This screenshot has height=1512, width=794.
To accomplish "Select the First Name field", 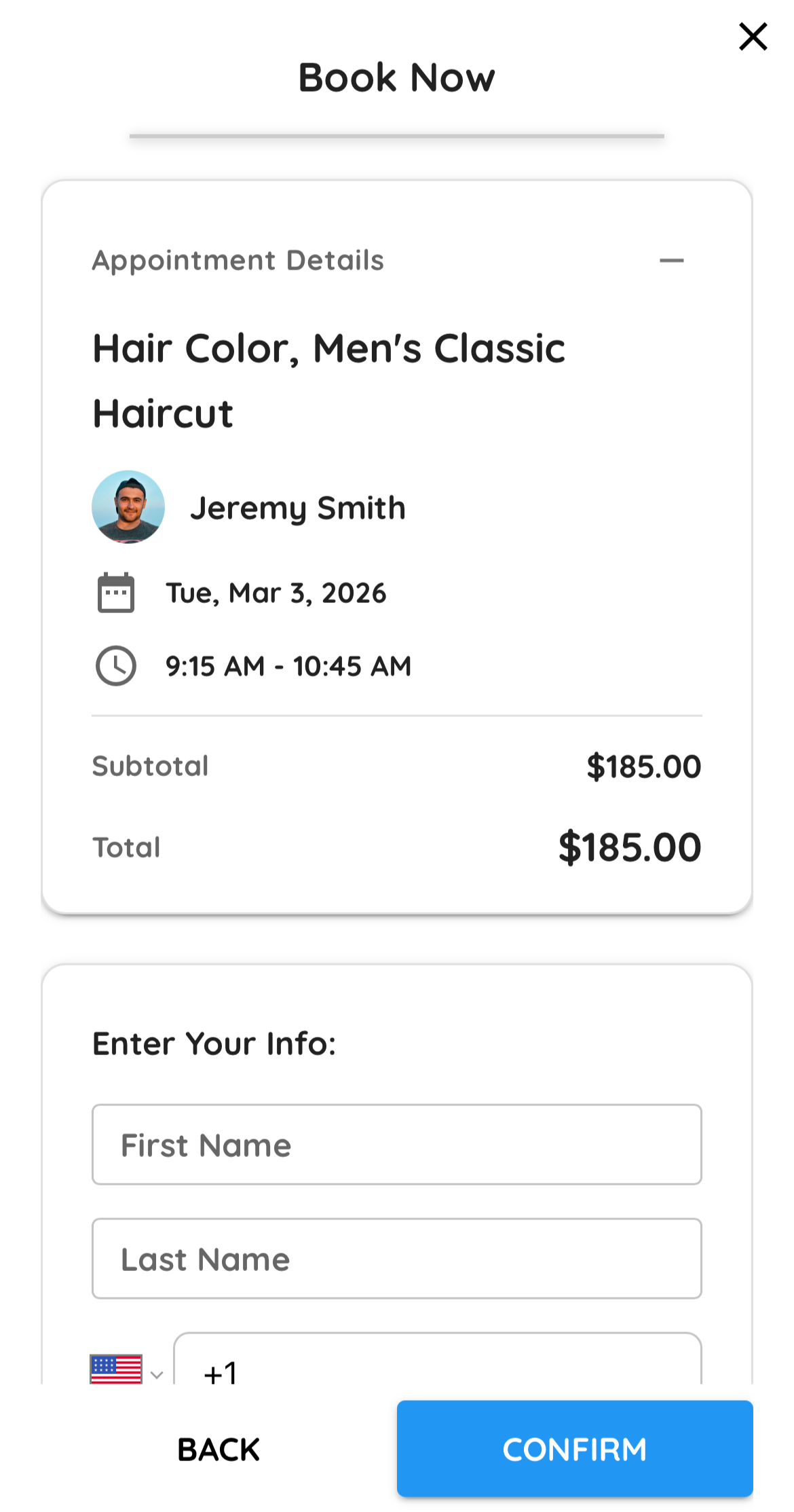I will (x=396, y=1145).
